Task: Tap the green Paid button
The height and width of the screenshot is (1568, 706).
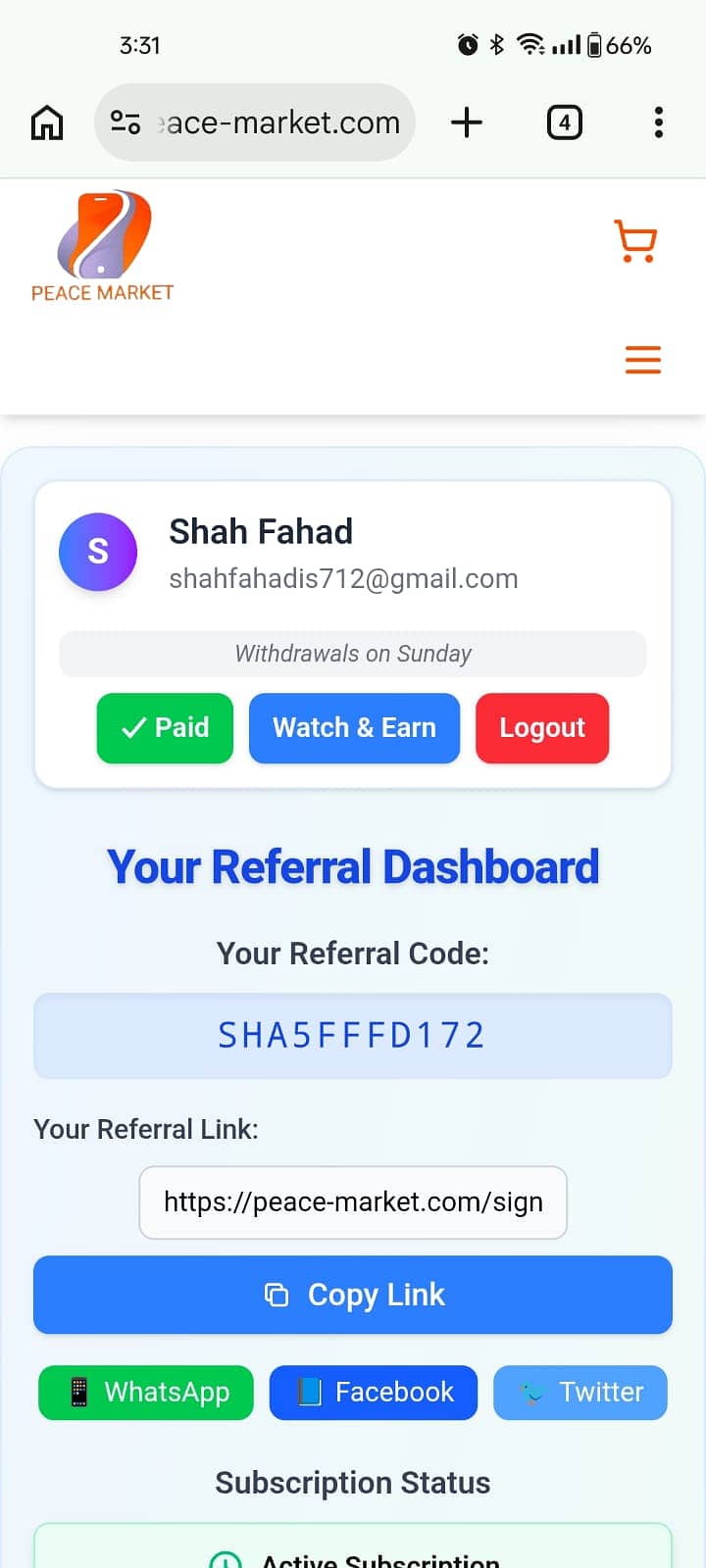Action: tap(165, 728)
